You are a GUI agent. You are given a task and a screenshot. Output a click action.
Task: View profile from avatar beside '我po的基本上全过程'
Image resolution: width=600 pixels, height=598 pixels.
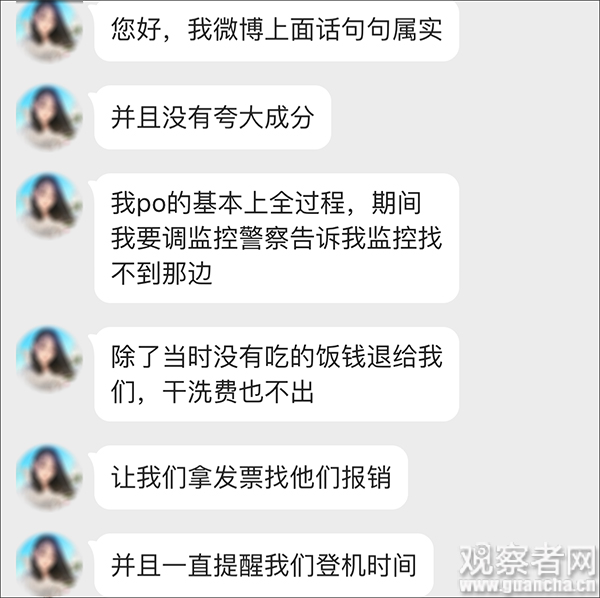pyautogui.click(x=49, y=204)
